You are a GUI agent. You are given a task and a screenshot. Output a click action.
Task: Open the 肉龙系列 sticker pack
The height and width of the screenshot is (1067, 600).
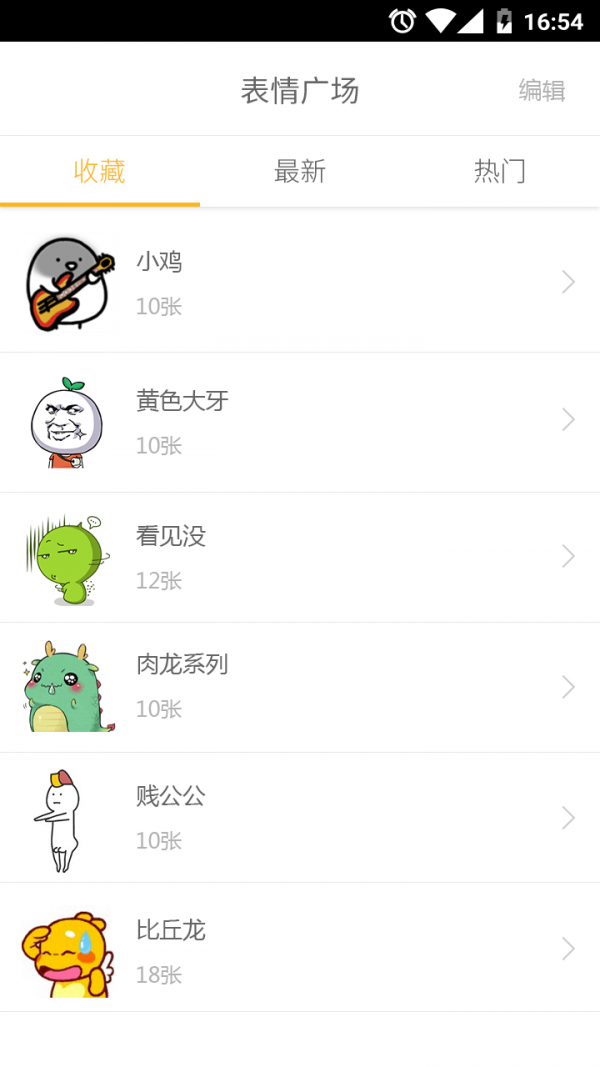(x=300, y=687)
